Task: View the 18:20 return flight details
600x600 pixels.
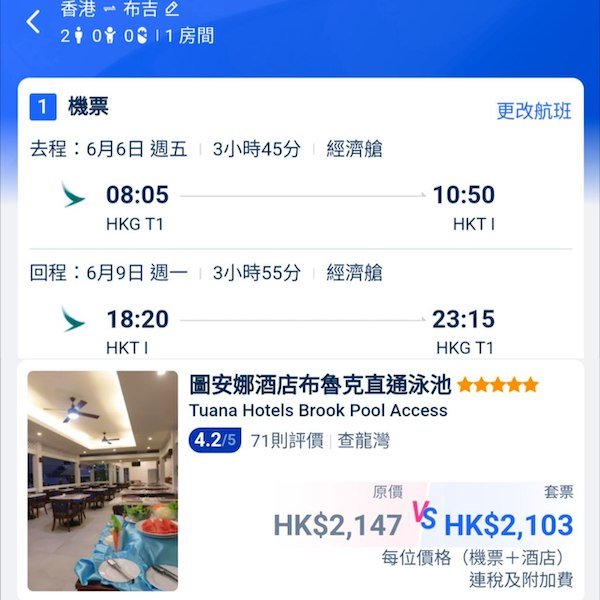Action: point(300,330)
